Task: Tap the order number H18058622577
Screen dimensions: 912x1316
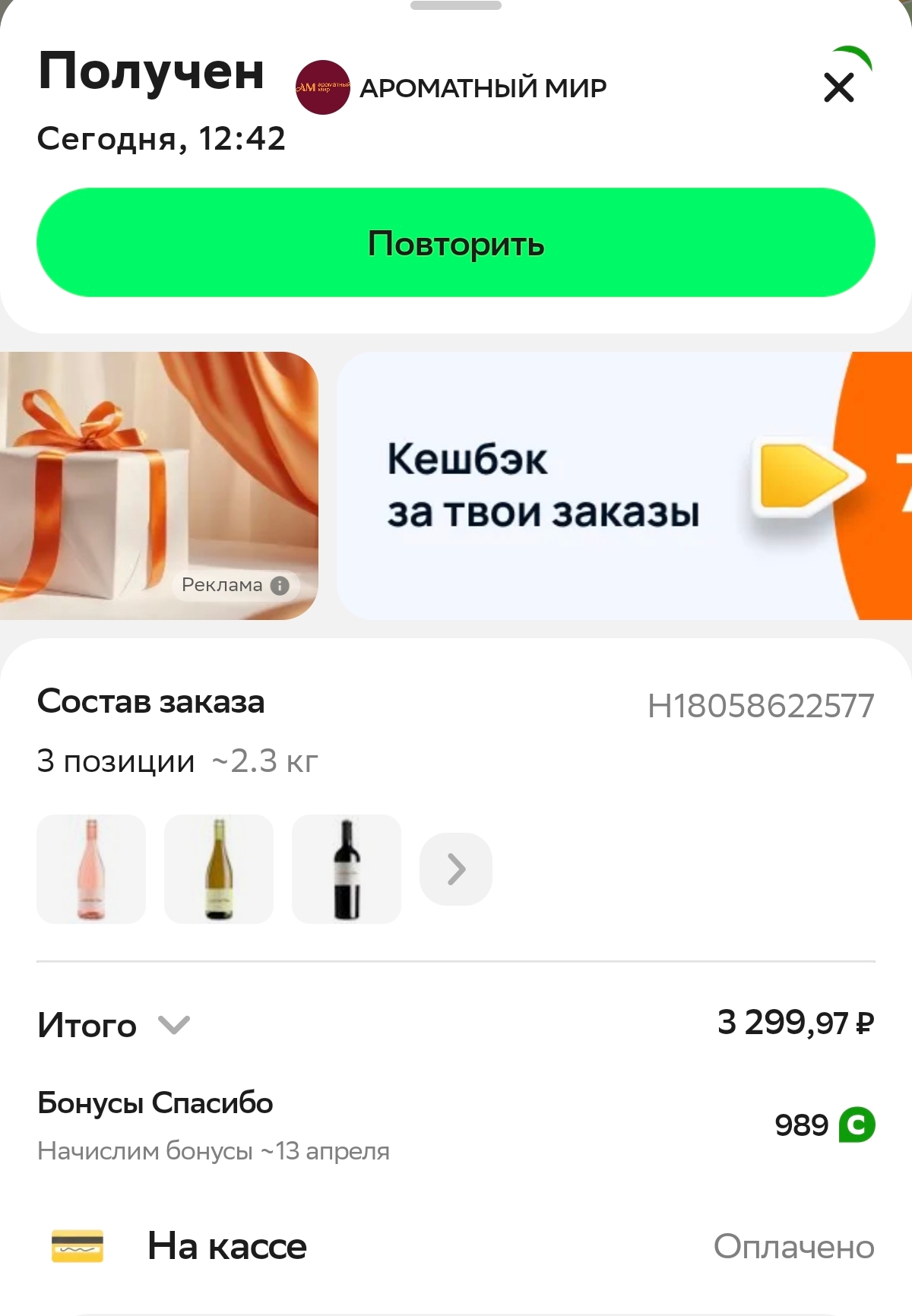Action: pyautogui.click(x=762, y=704)
